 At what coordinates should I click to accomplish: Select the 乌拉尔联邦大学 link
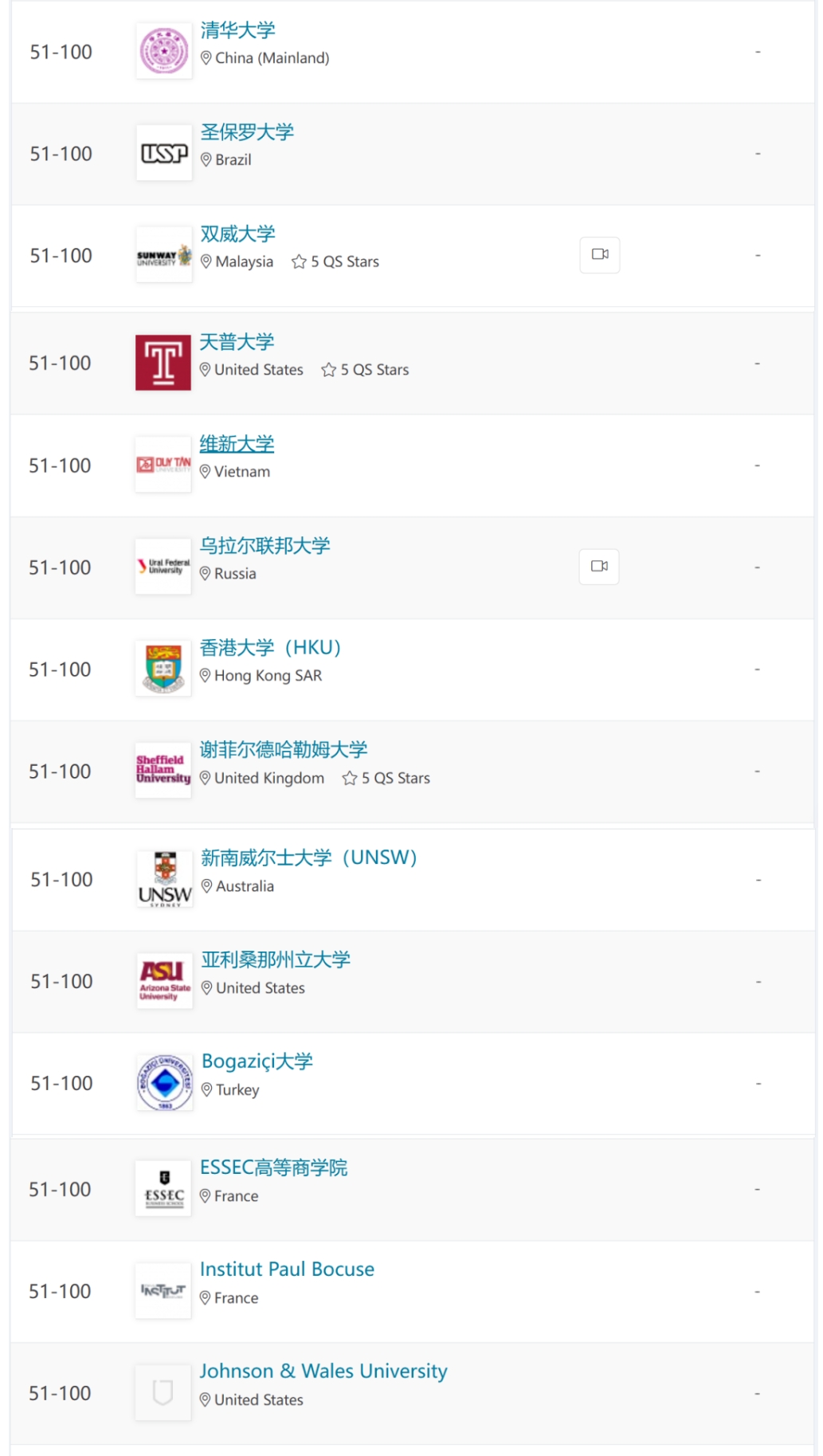[265, 546]
